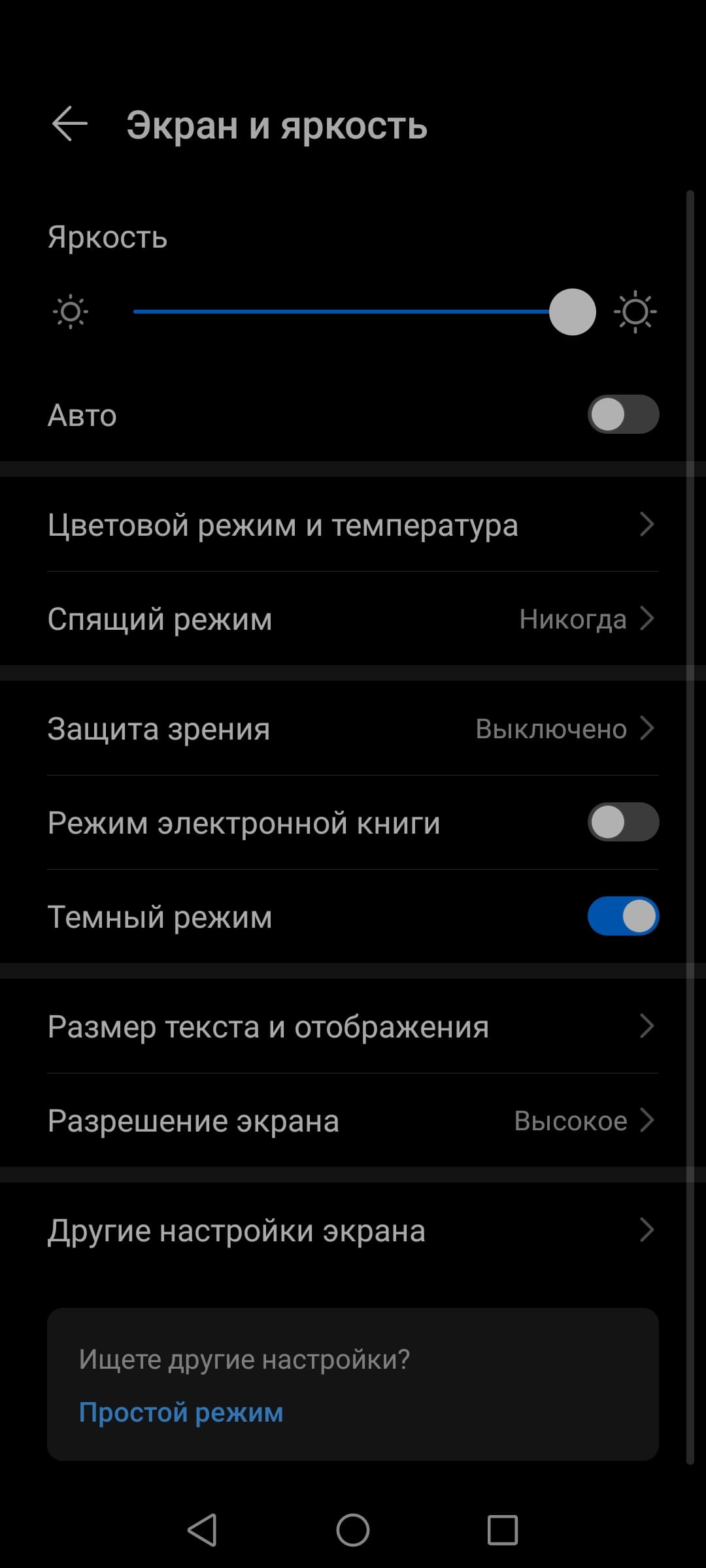
Task: Turn on Режим электронной книги
Action: point(623,823)
